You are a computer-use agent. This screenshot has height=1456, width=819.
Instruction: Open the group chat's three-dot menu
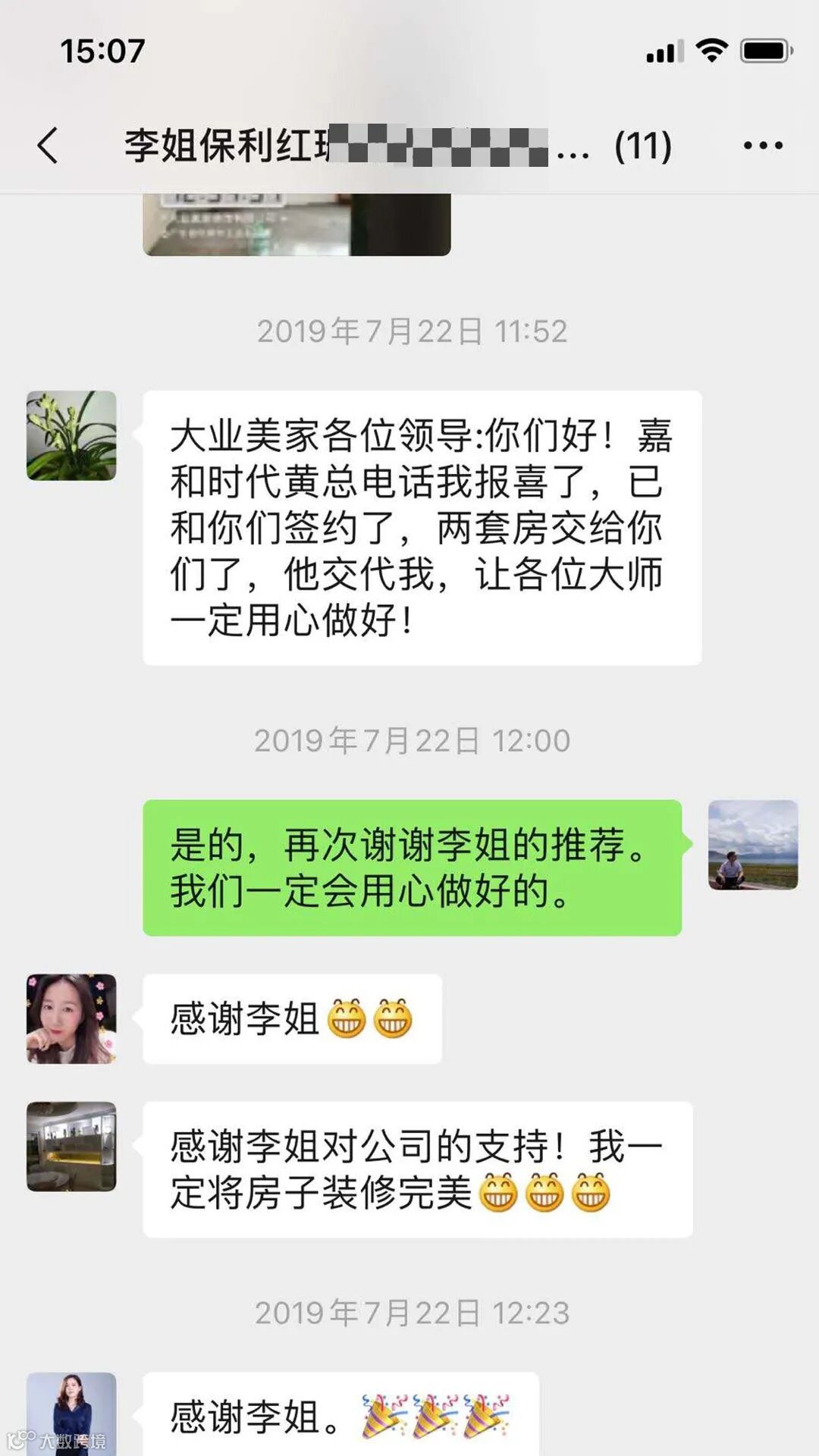pos(762,145)
